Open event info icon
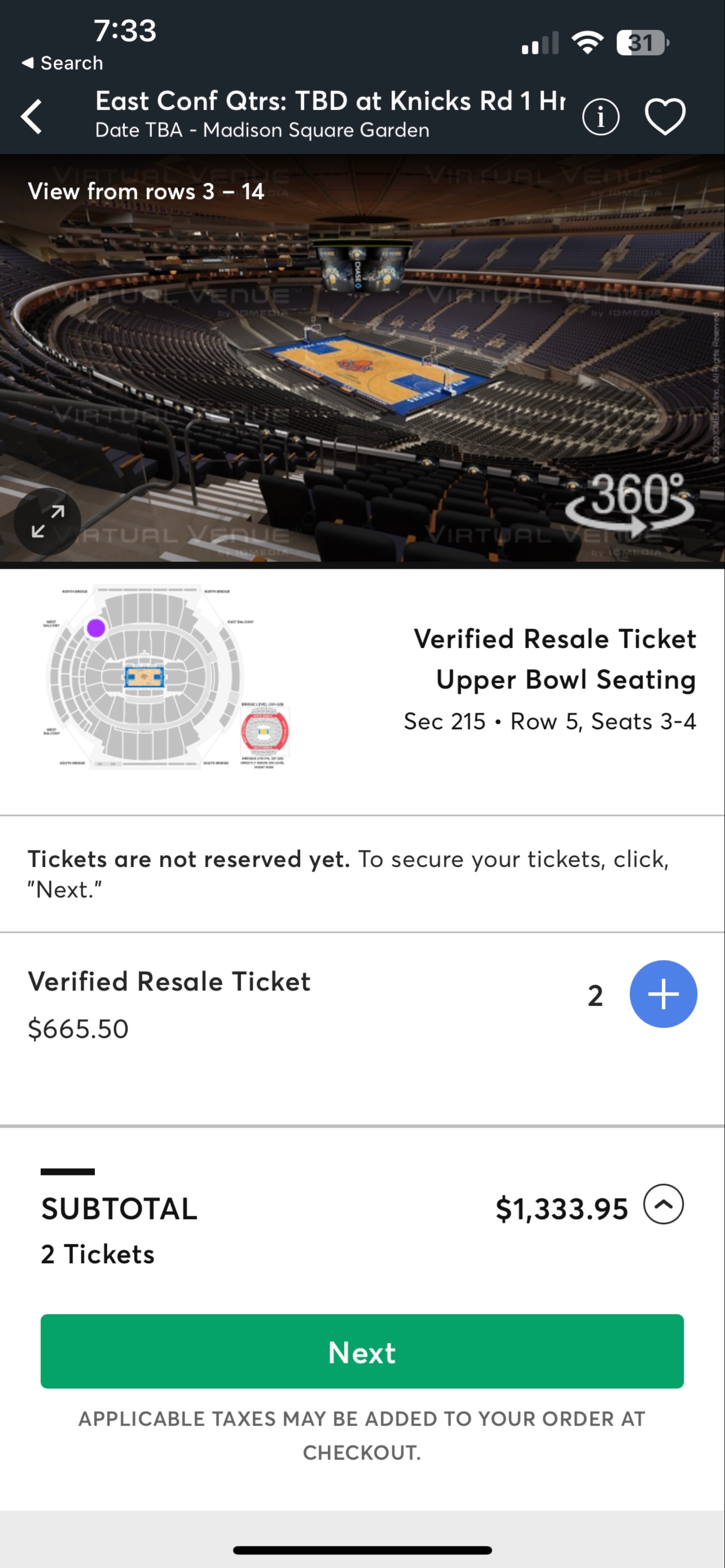 click(x=600, y=116)
